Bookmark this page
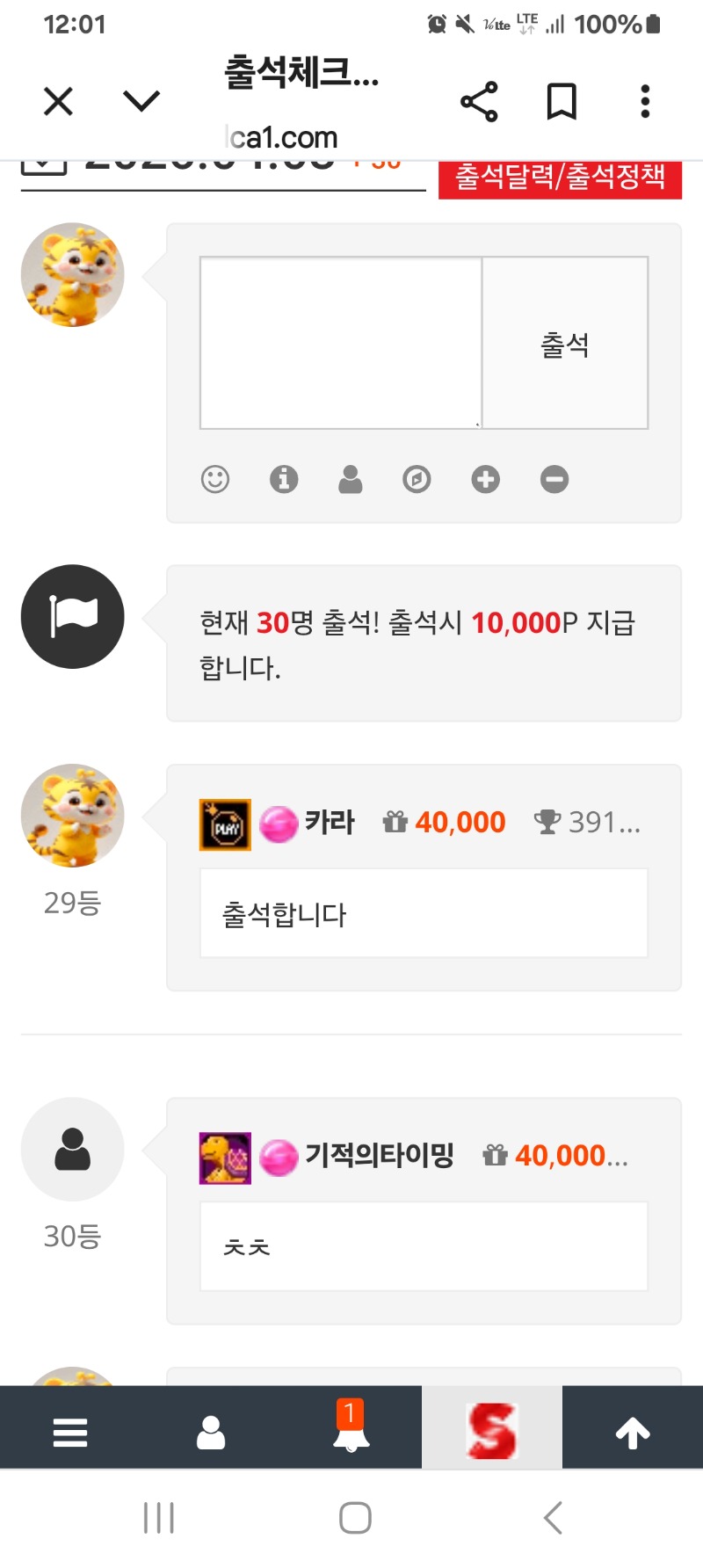The width and height of the screenshot is (703, 1568). [562, 102]
